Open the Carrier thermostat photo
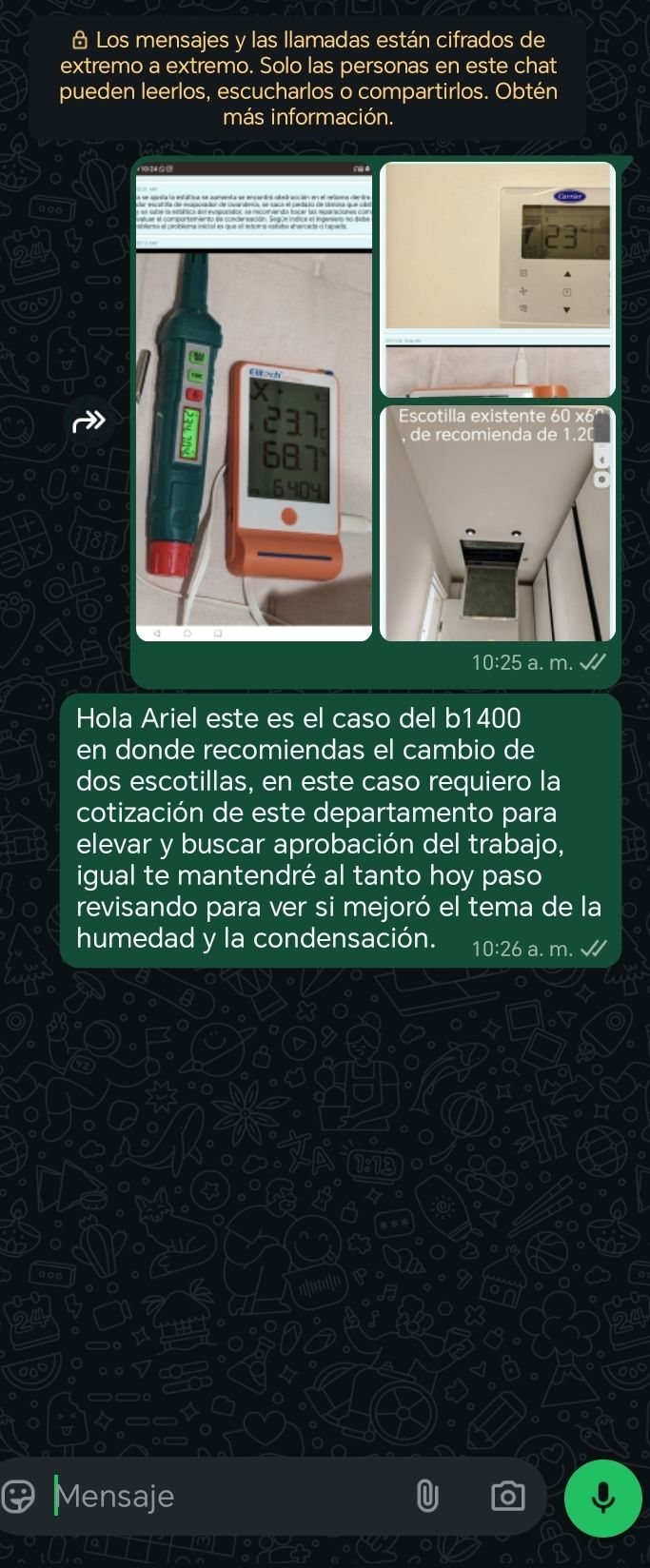The image size is (650, 1568). coord(498,279)
